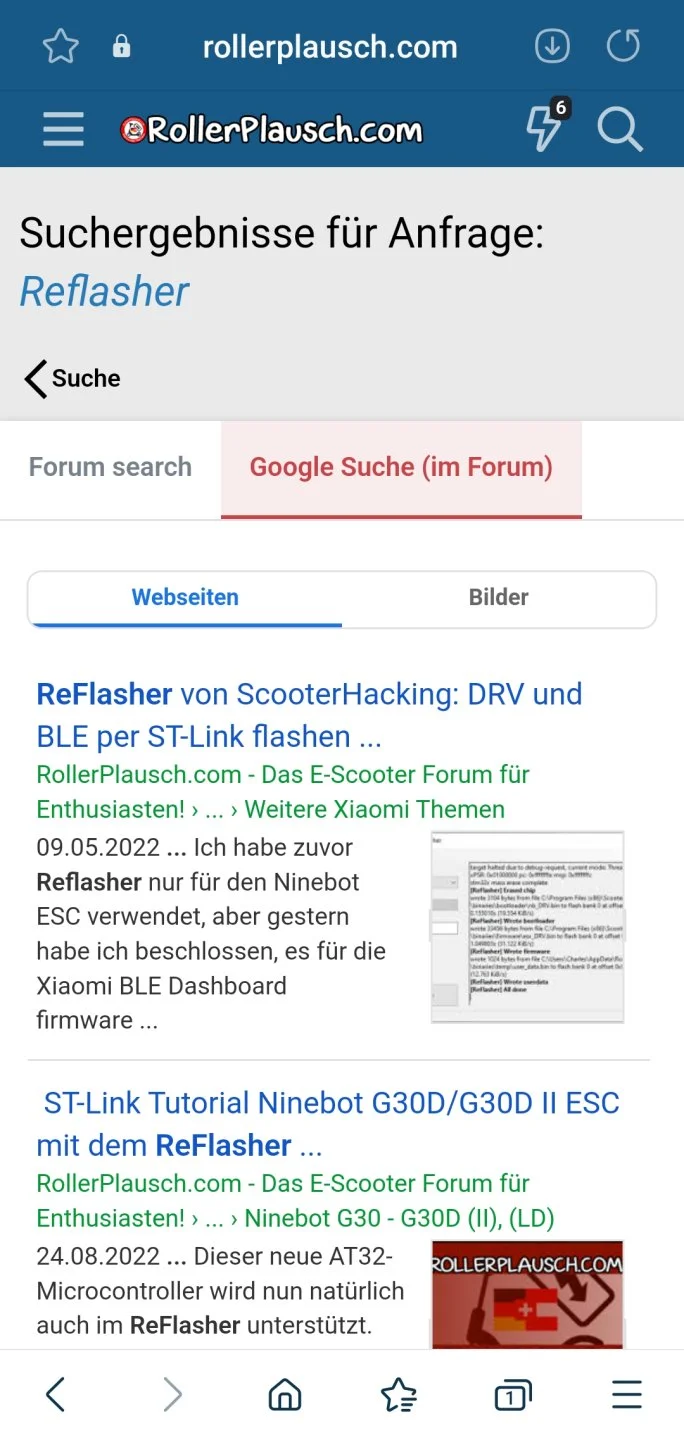
Task: Open the browser downloads icon
Action: point(552,47)
